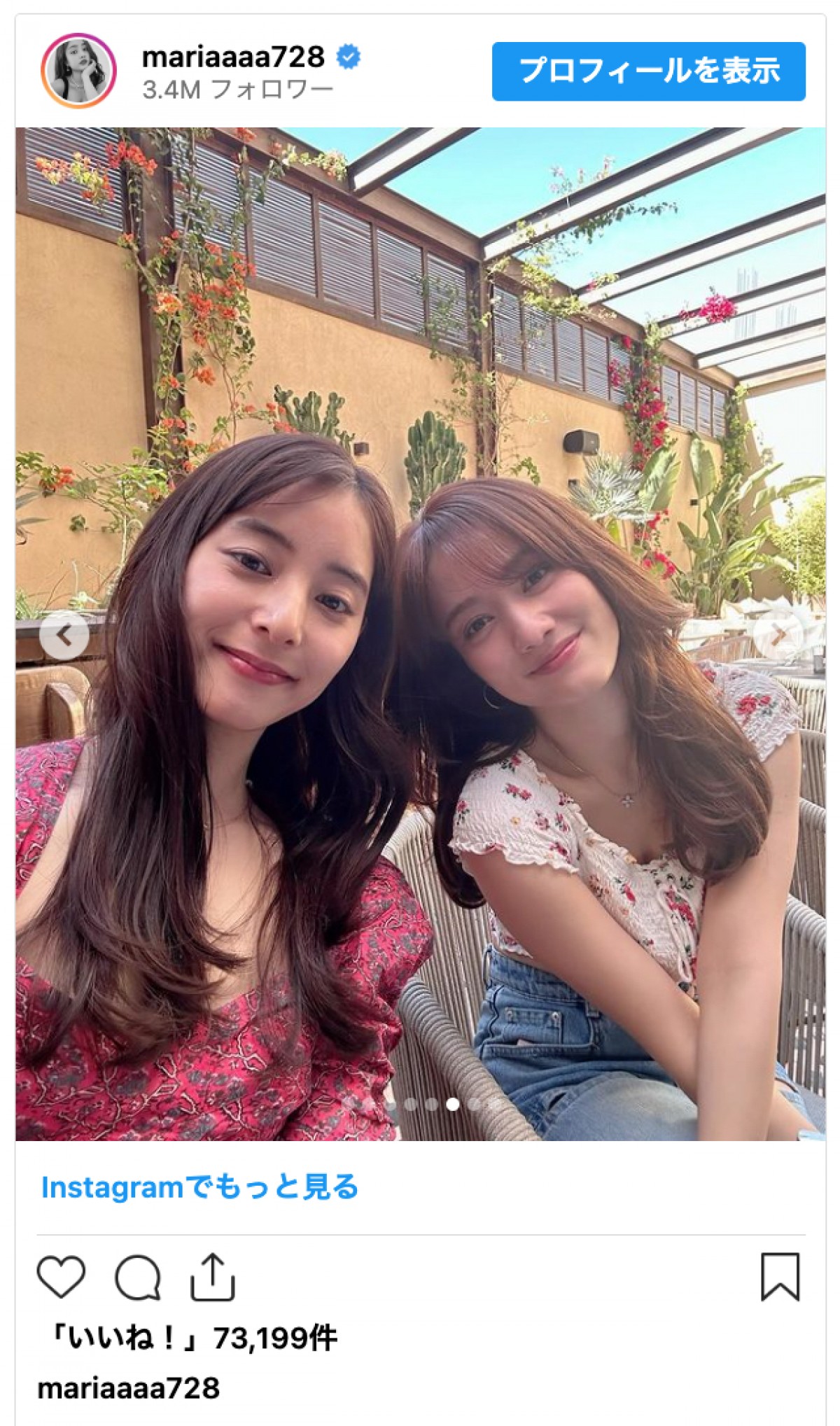The height and width of the screenshot is (1426, 840).
Task: Tap the プロフィールを表示 button
Action: click(648, 71)
